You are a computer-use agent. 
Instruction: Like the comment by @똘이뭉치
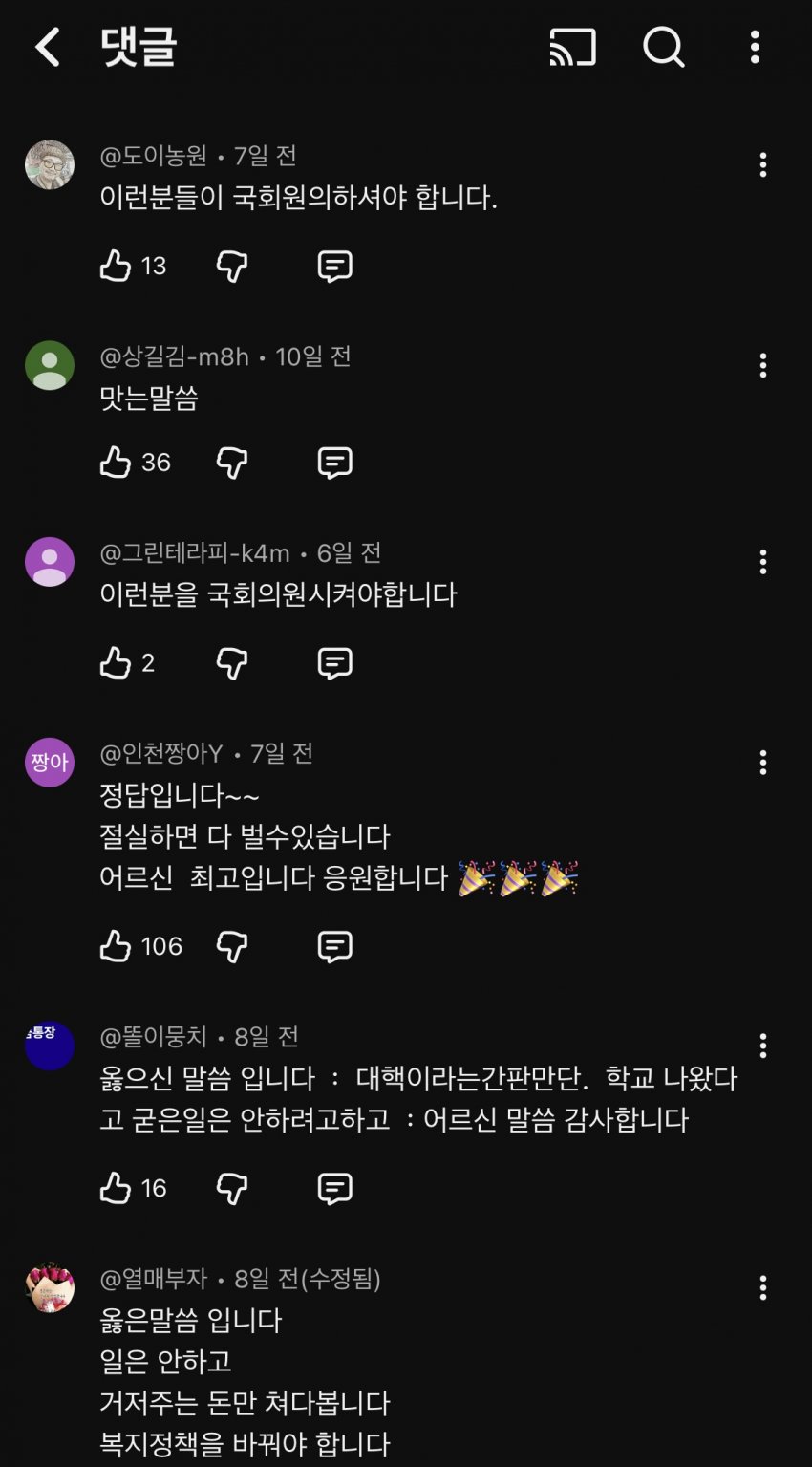point(116,1188)
